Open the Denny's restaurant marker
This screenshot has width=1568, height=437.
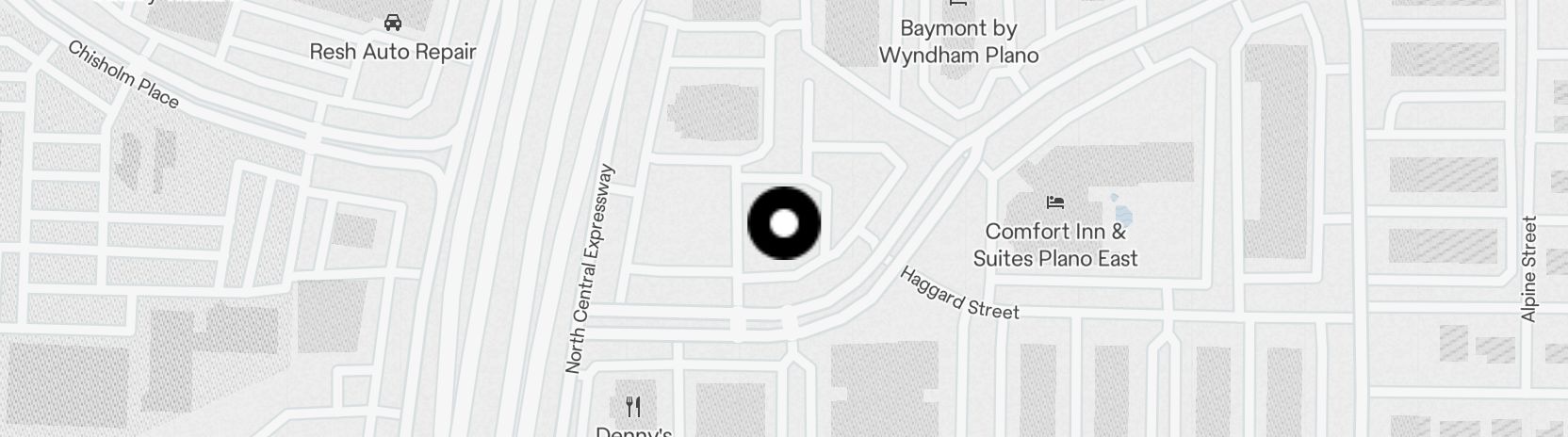click(633, 407)
